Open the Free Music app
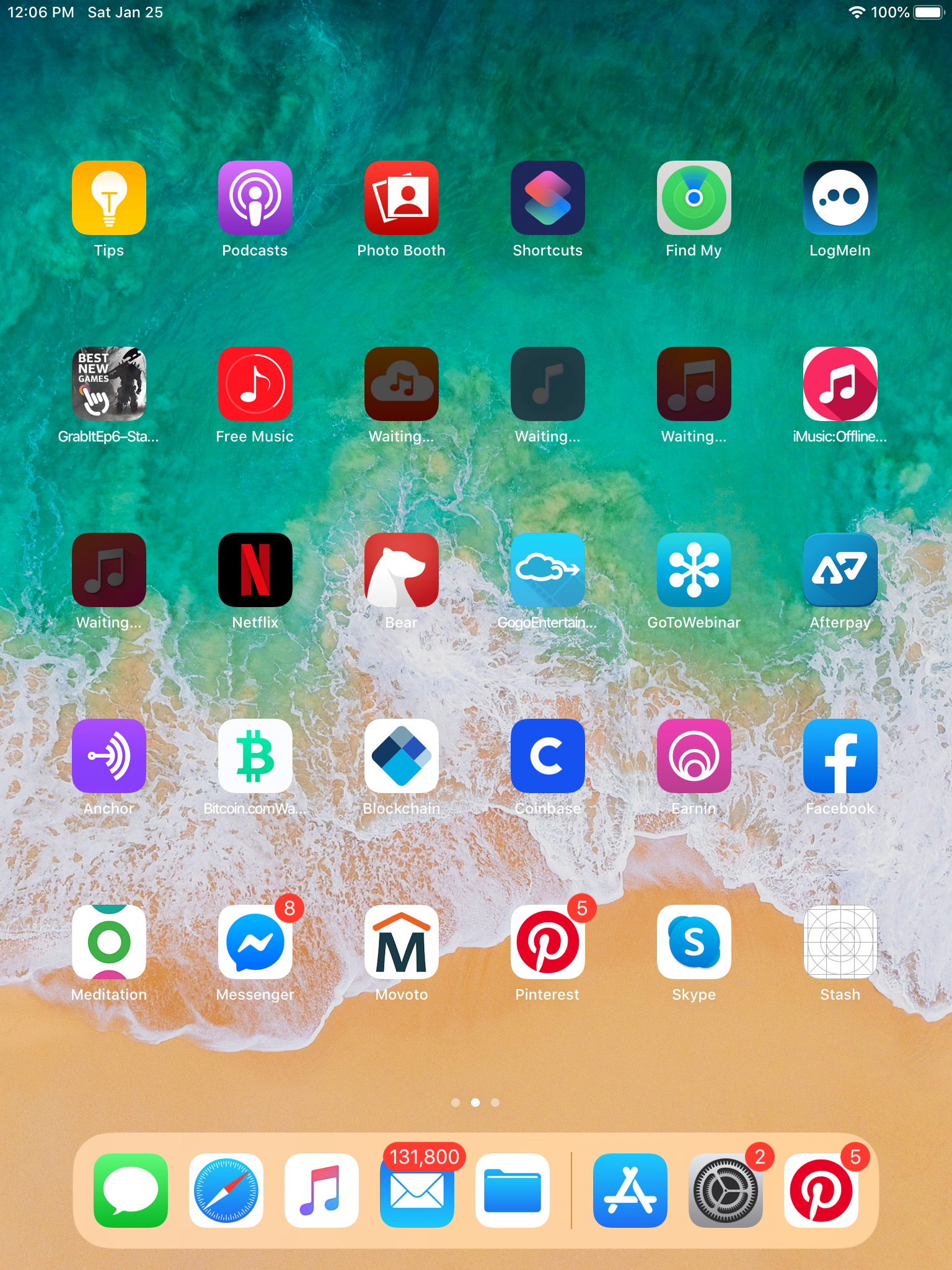The image size is (952, 1270). click(255, 384)
